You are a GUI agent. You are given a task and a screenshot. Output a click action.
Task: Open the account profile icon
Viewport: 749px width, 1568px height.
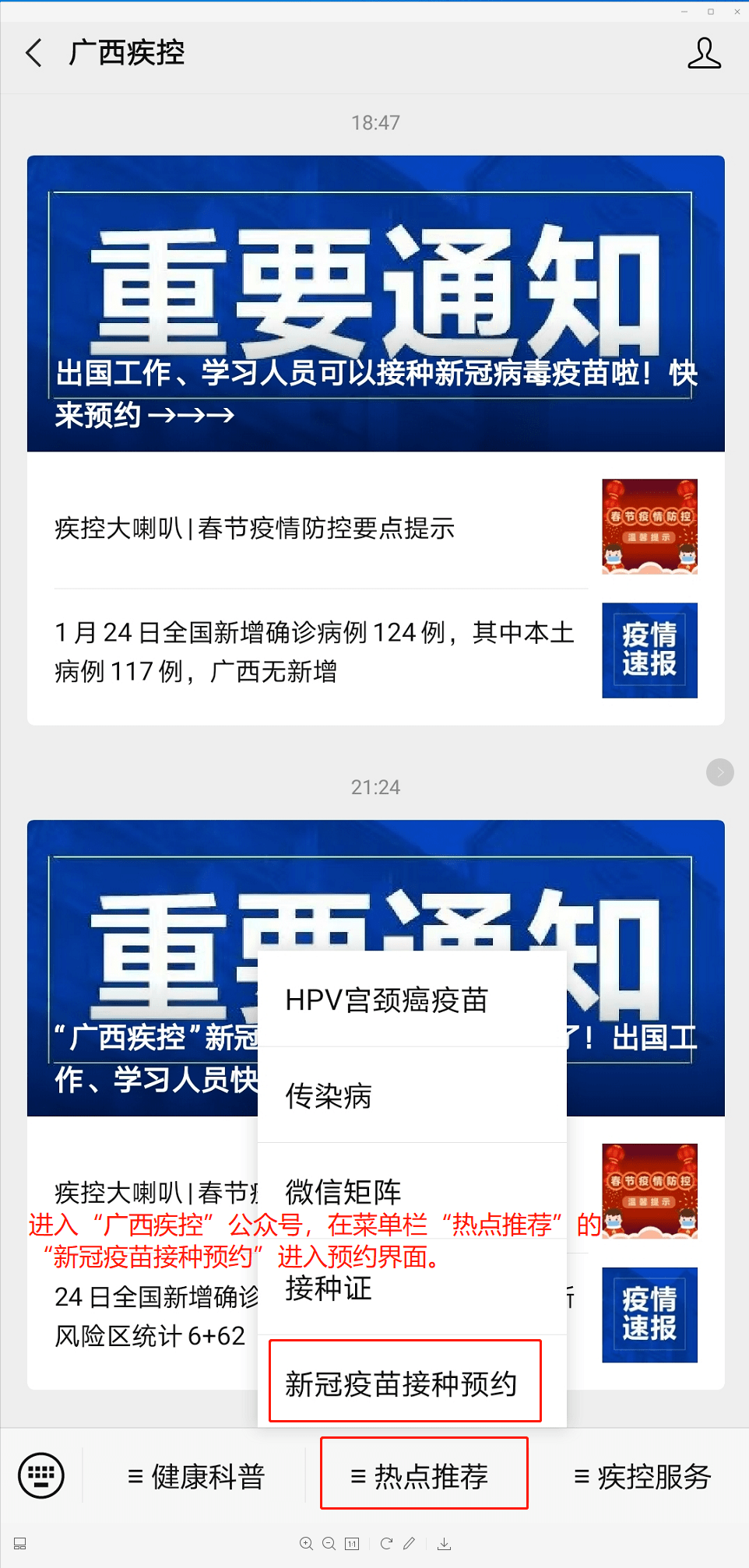(x=704, y=53)
